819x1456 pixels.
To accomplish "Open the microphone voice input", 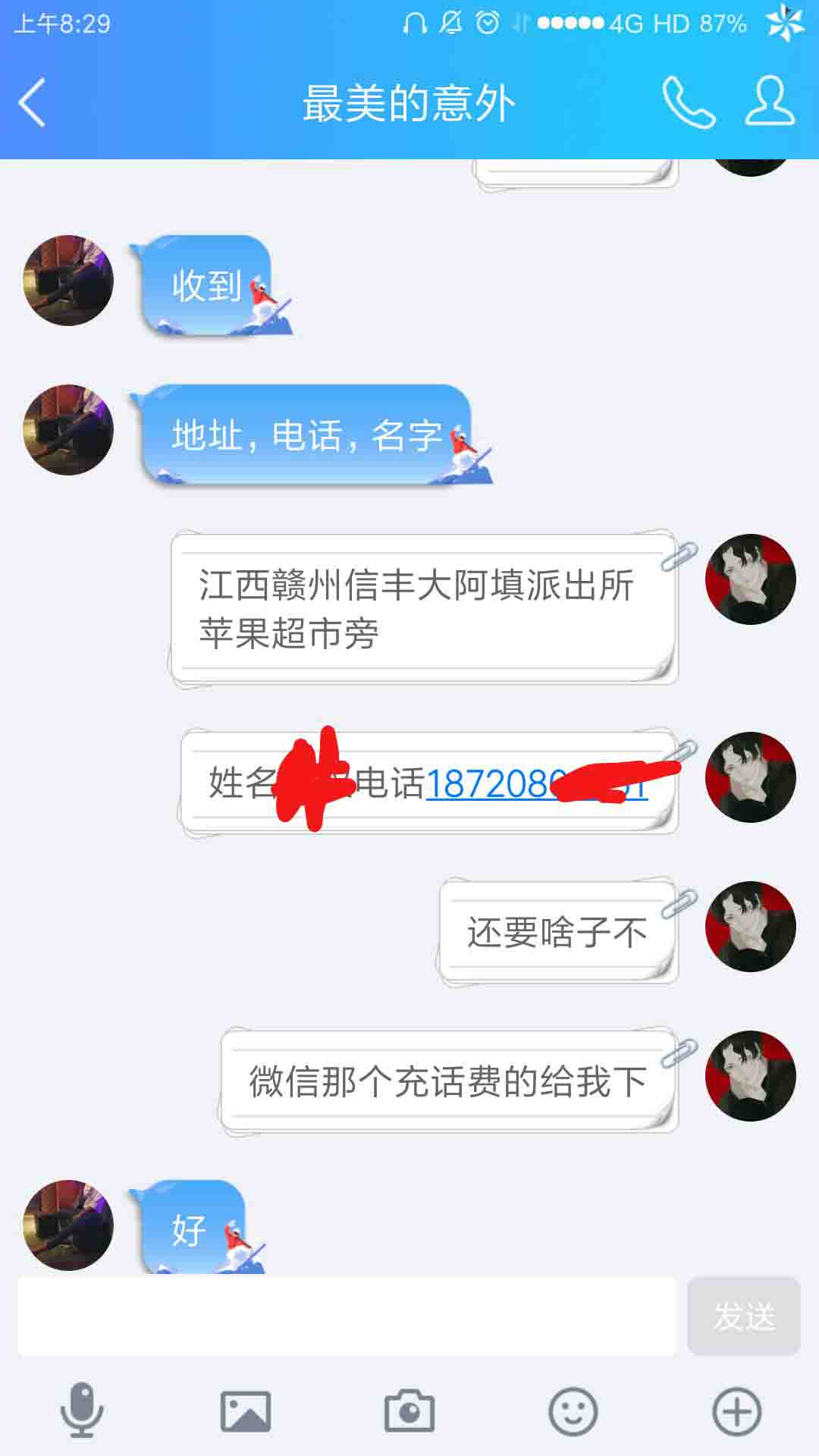I will tap(82, 1410).
